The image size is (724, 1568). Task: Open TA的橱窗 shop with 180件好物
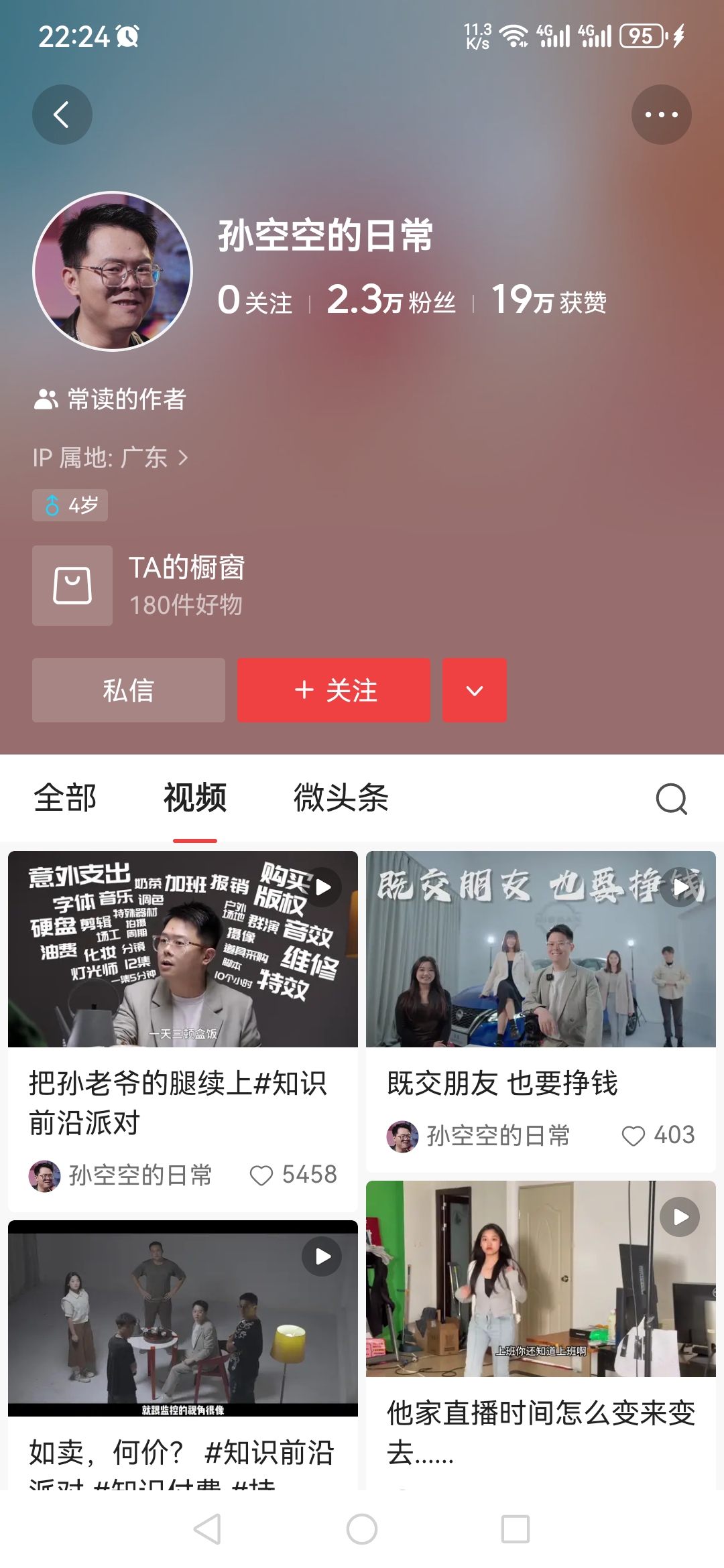point(139,586)
